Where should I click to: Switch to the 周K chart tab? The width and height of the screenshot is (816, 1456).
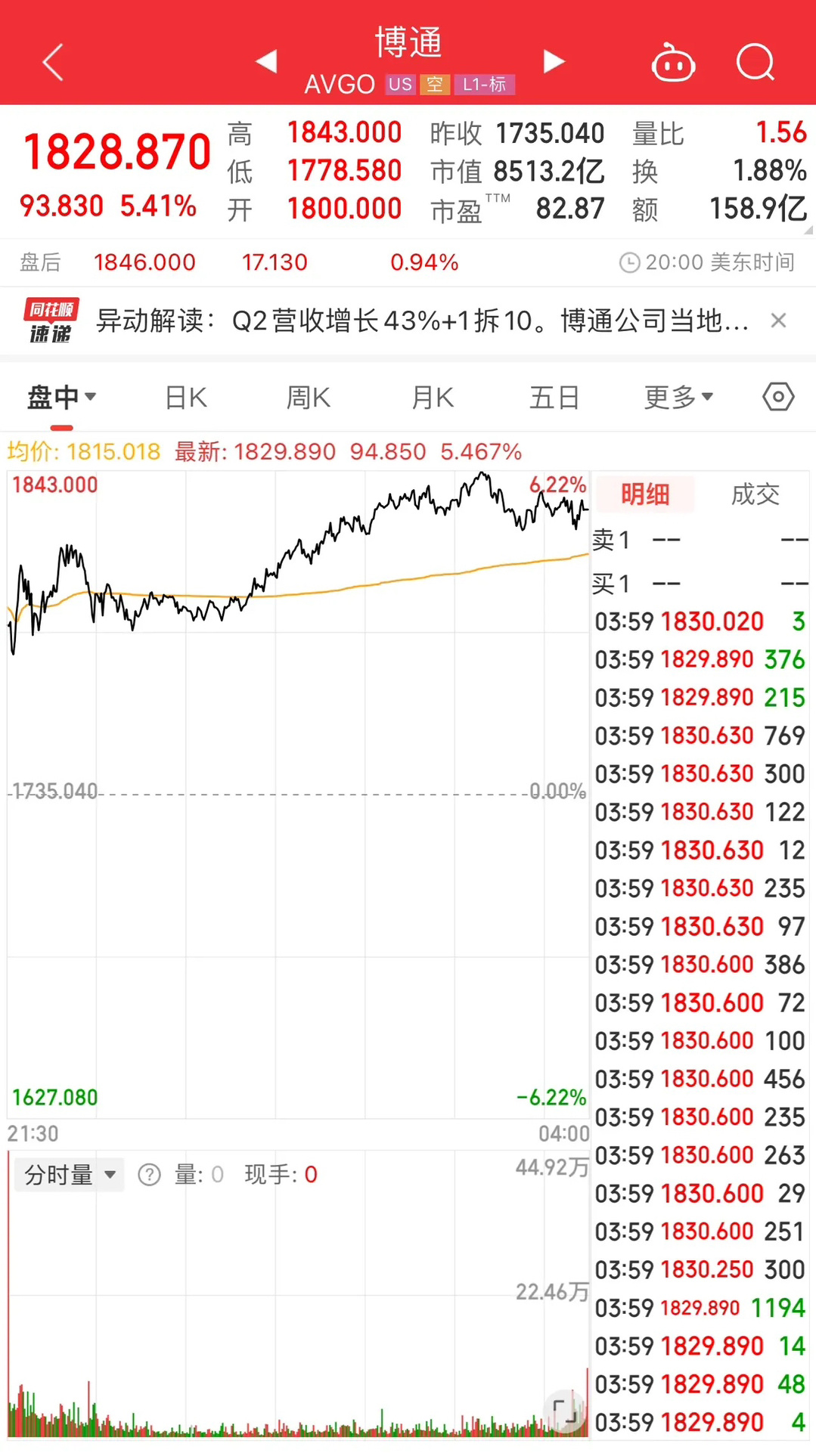tap(309, 397)
